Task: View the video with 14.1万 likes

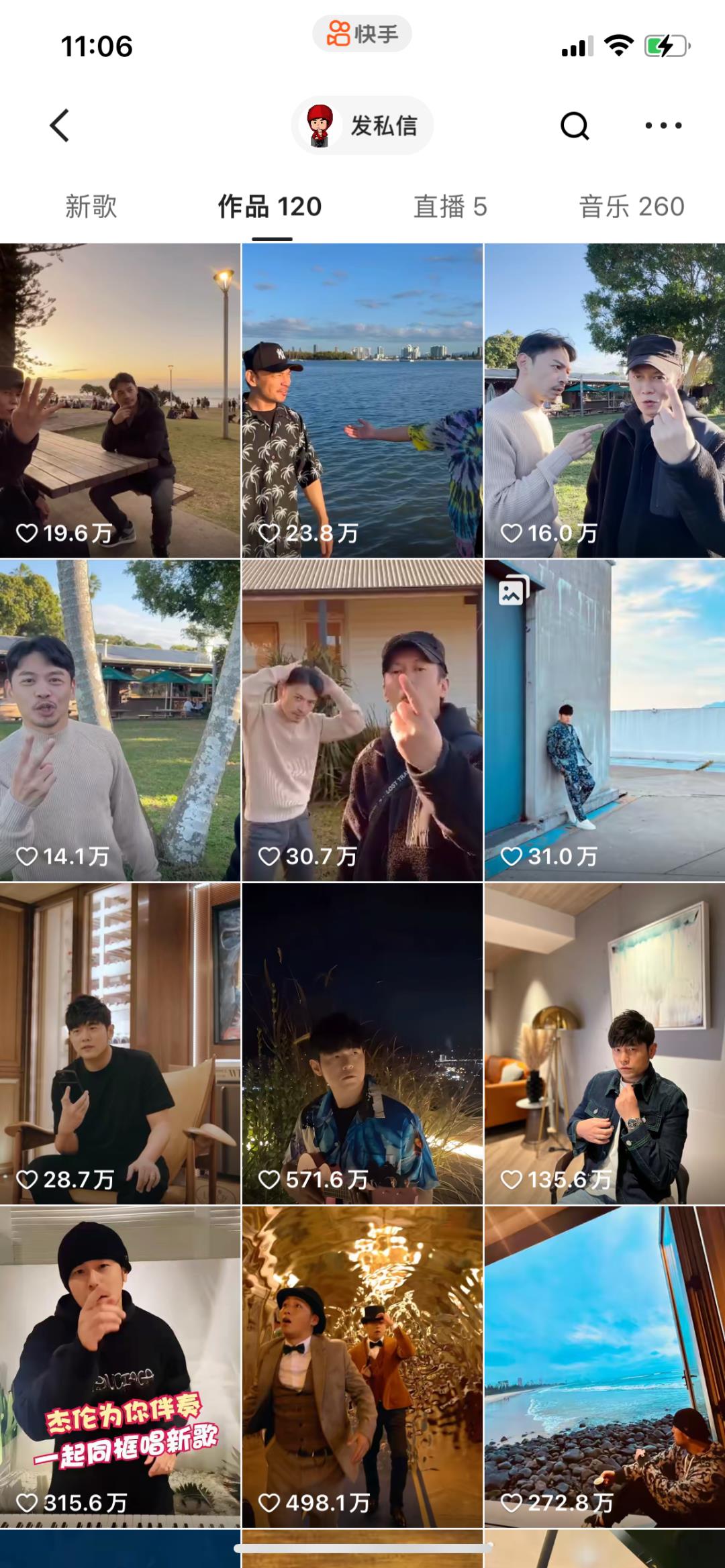Action: (120, 721)
